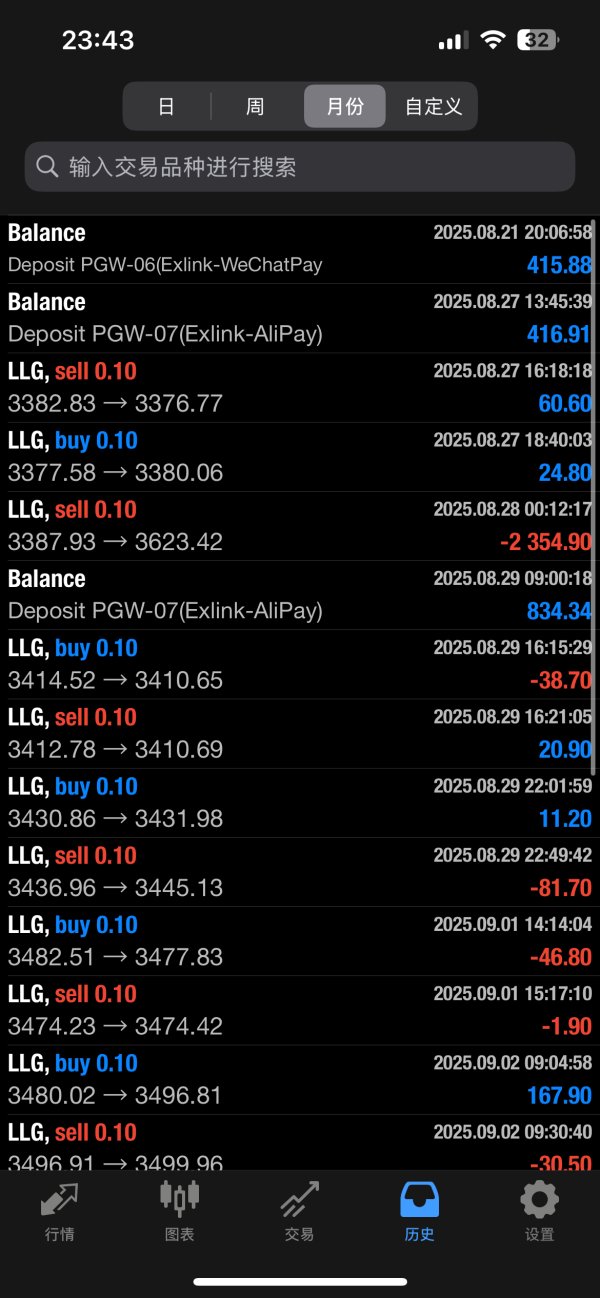Choose the 自定义 custom range
This screenshot has height=1298, width=600.
tap(433, 106)
